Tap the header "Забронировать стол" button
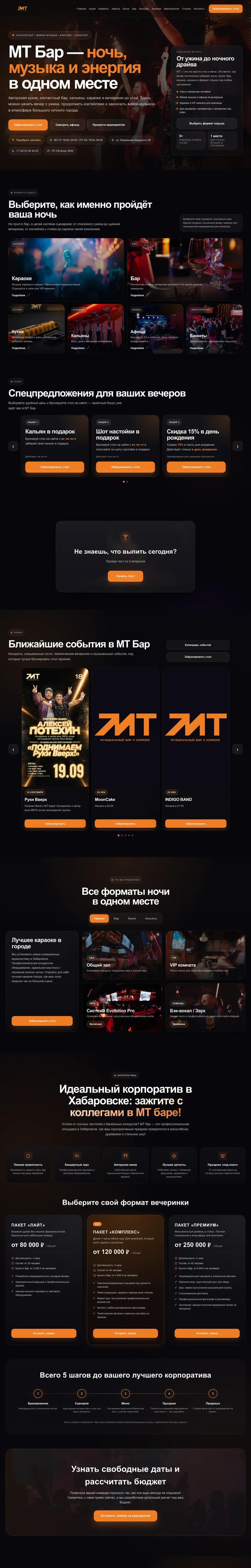The height and width of the screenshot is (1568, 251). coord(225,9)
